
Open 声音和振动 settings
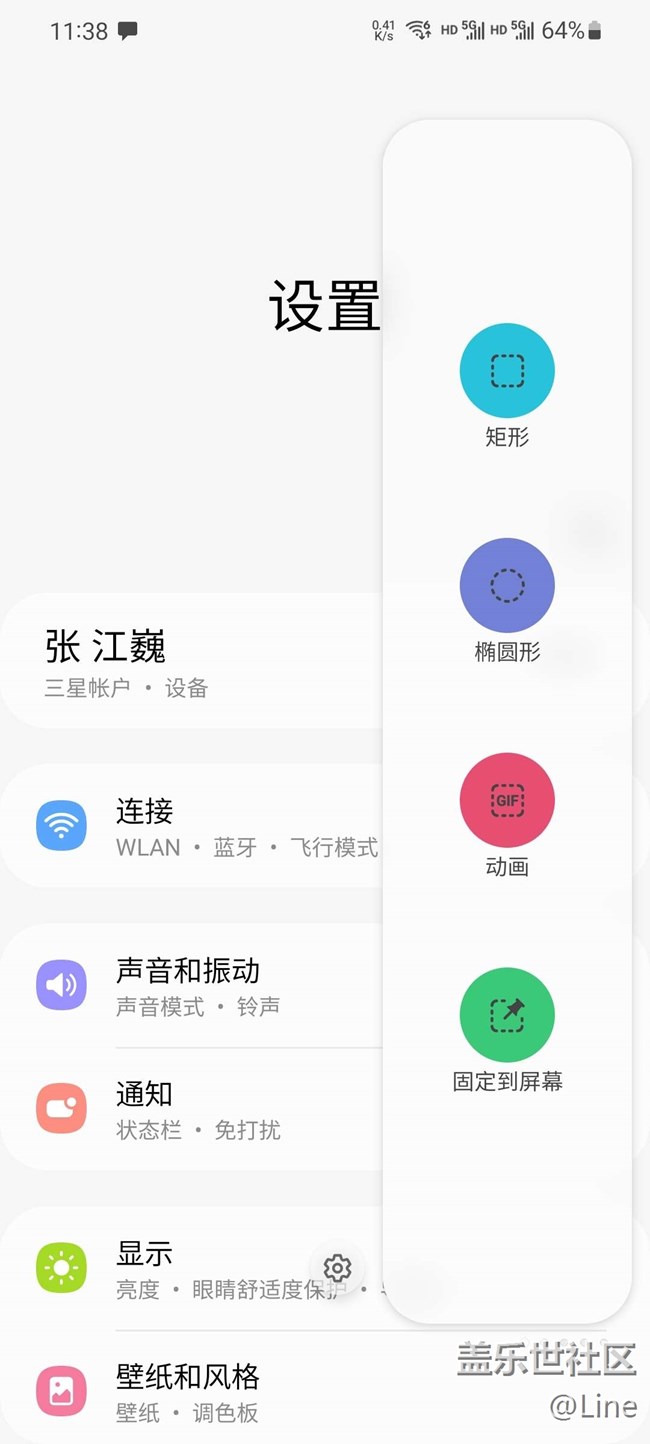coord(192,986)
